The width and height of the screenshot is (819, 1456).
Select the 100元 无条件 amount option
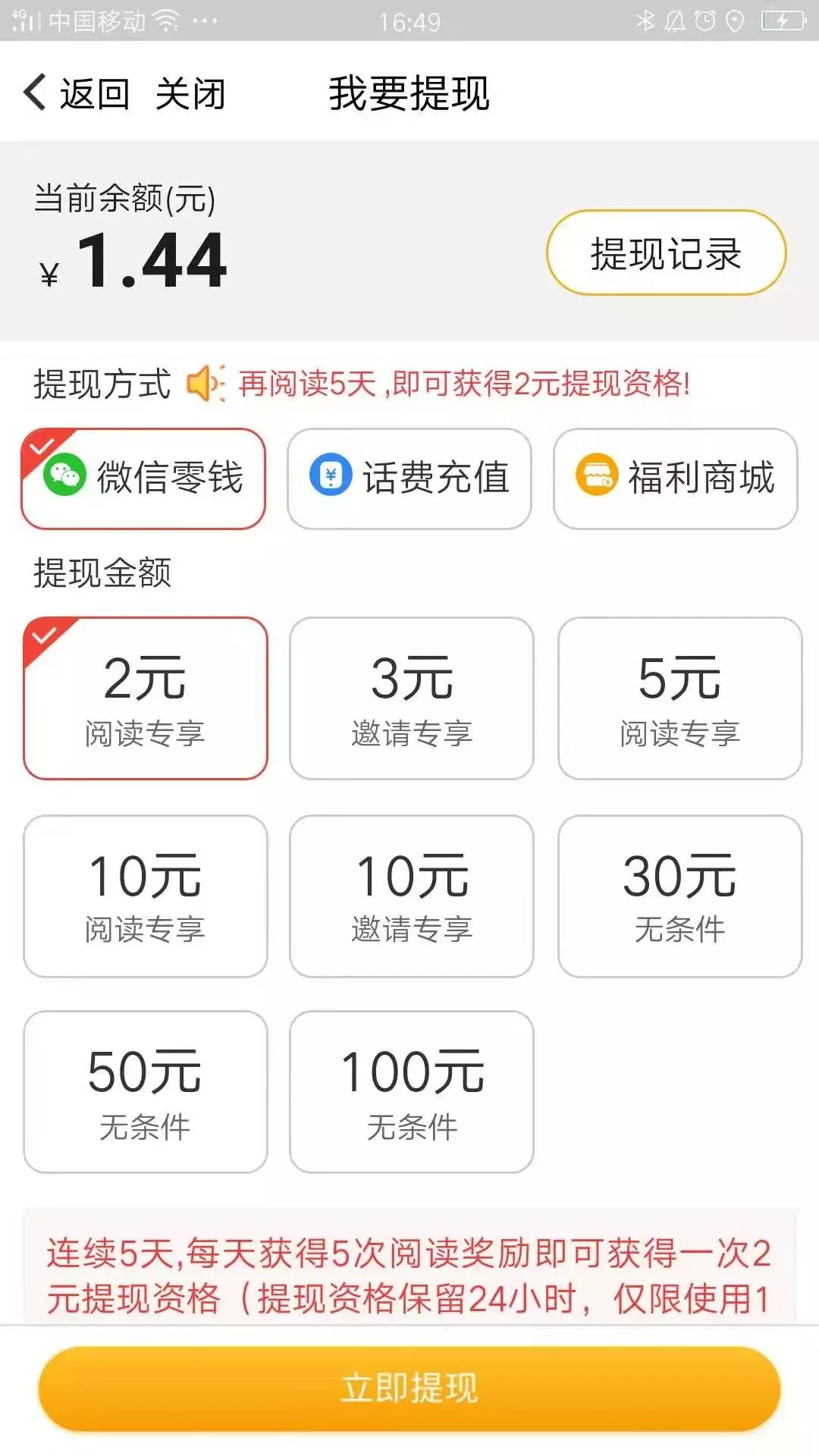pyautogui.click(x=412, y=1092)
